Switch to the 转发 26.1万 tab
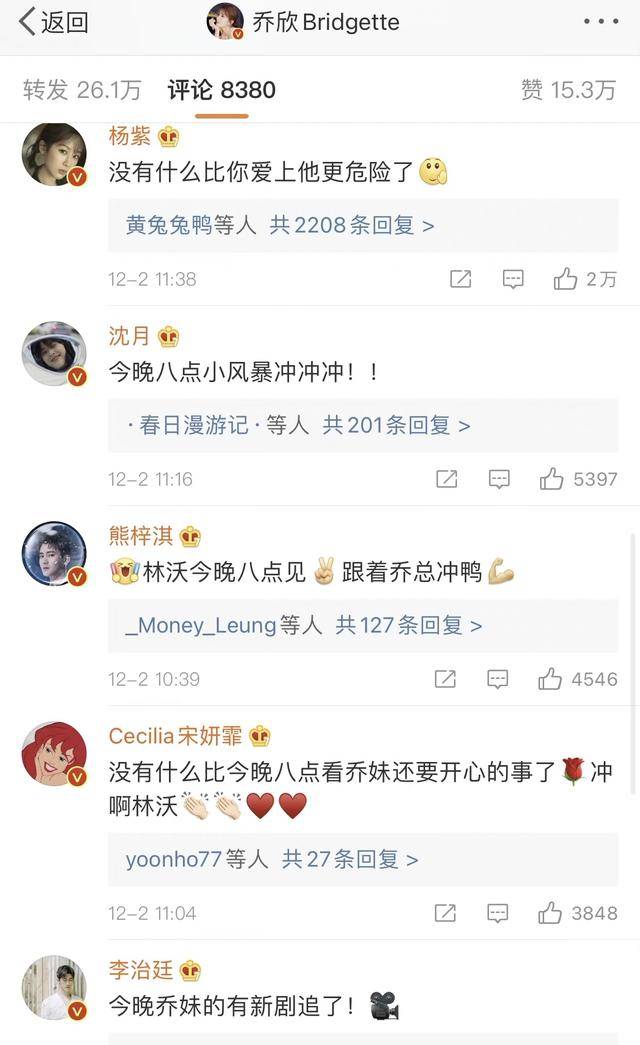 (x=82, y=90)
